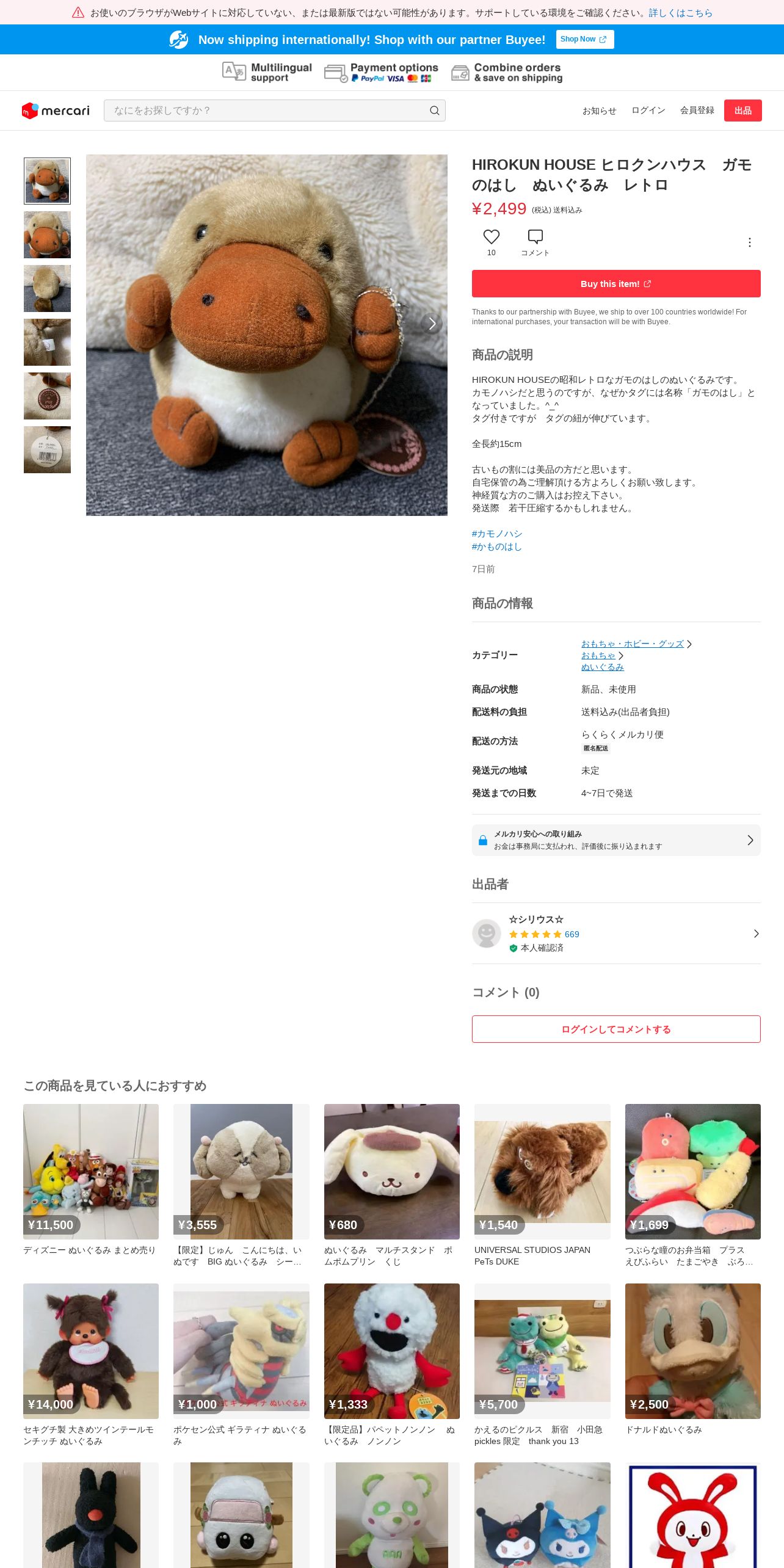
Task: Select the barcode tag thumbnail photo
Action: [47, 449]
